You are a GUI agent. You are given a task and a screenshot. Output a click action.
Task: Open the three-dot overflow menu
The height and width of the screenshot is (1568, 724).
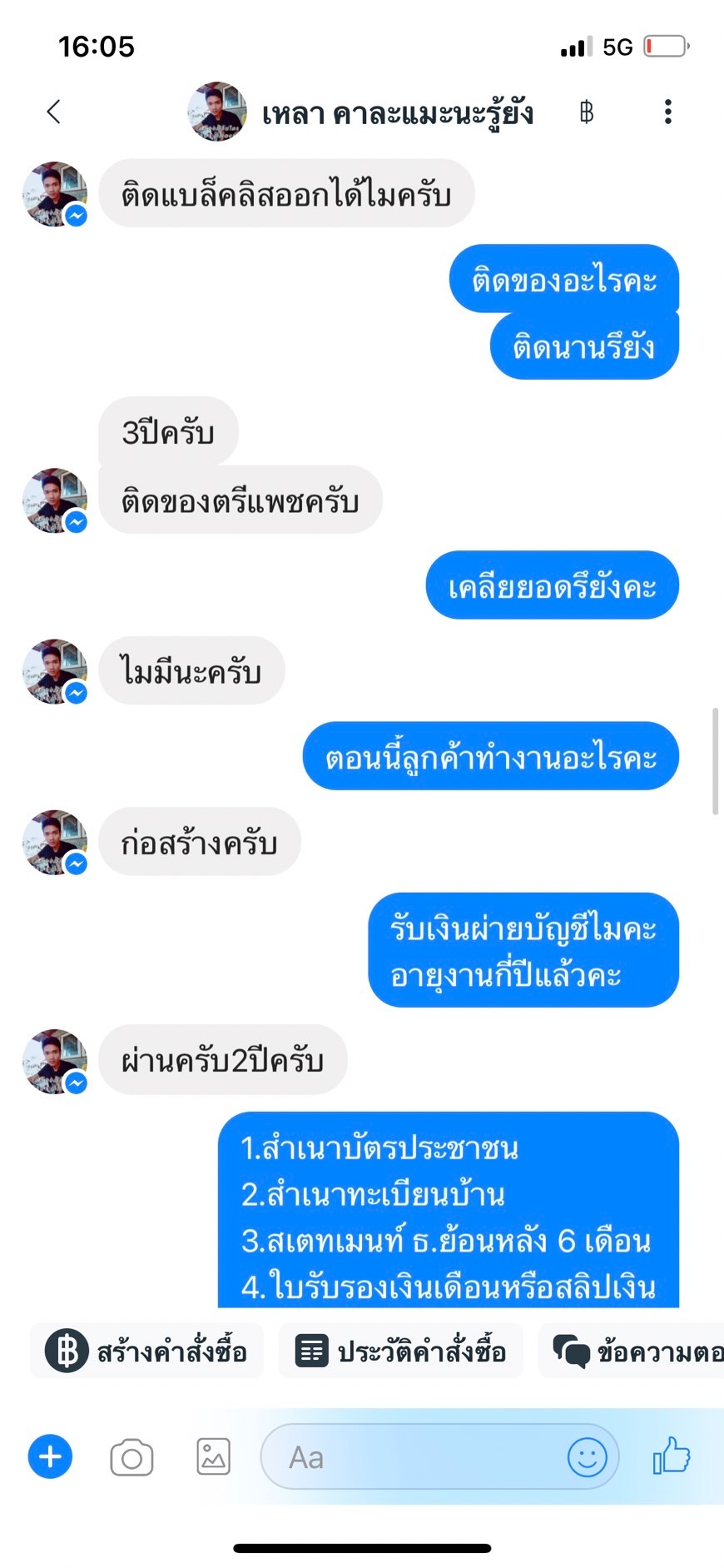click(667, 112)
